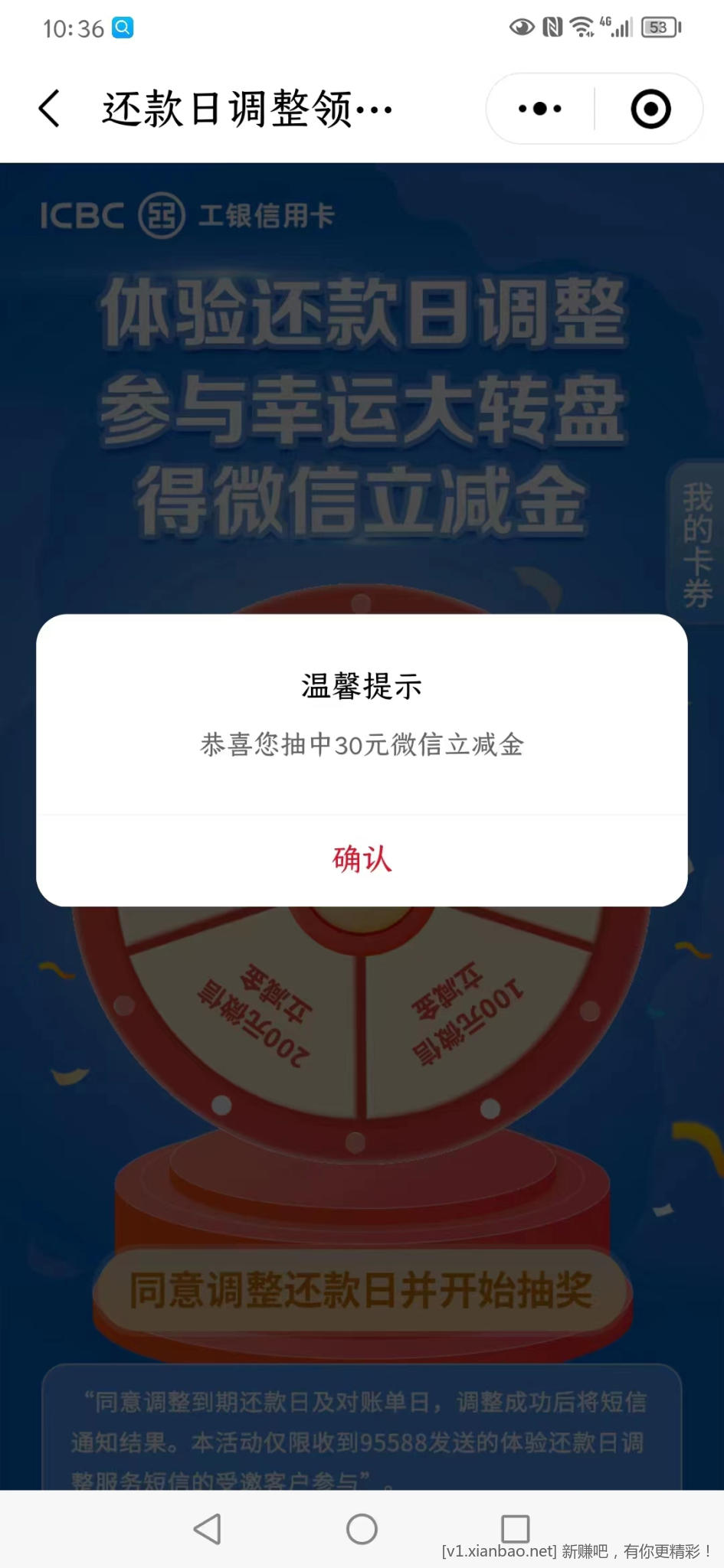
Task: Tap 同意调整还款日并开始抽奖 button
Action: (362, 1291)
